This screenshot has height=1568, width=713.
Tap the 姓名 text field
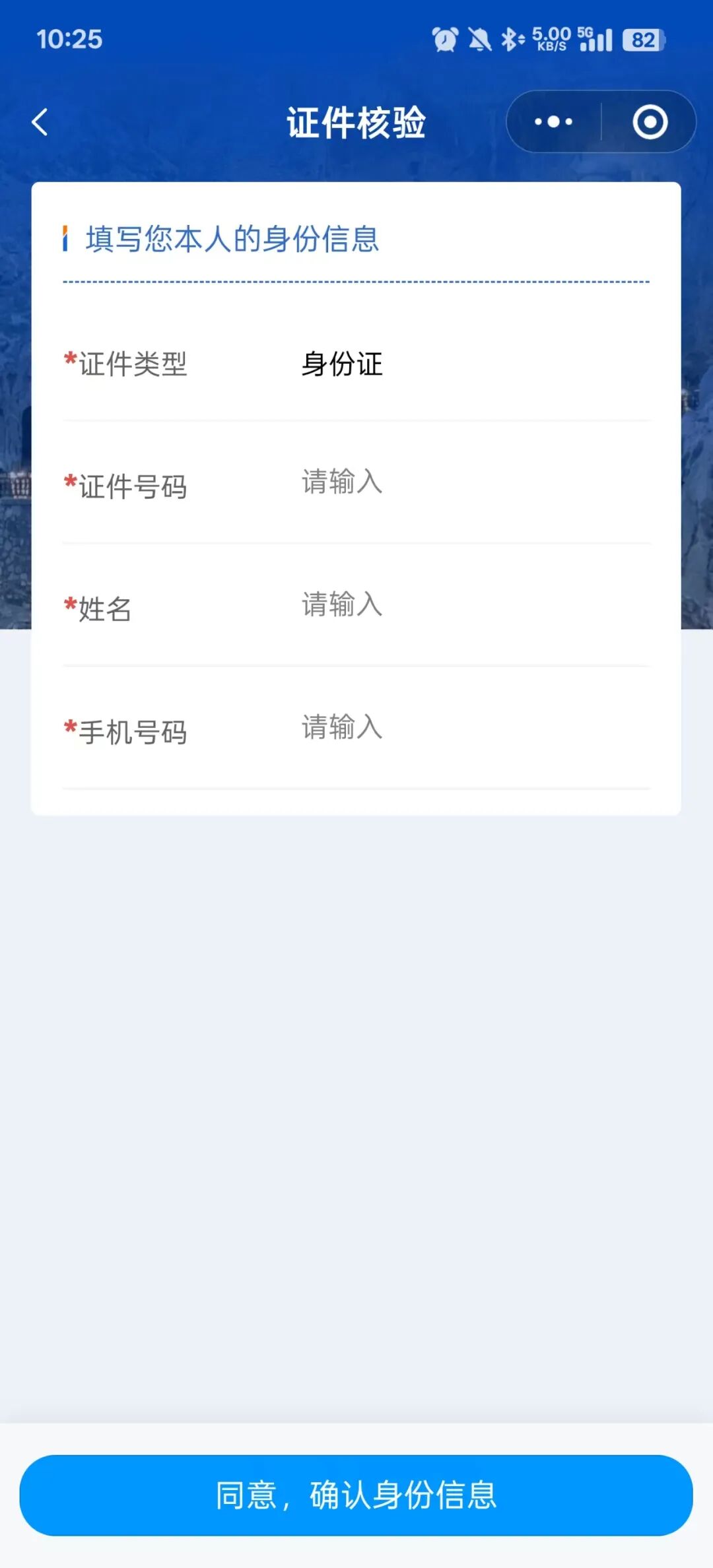coord(462,604)
